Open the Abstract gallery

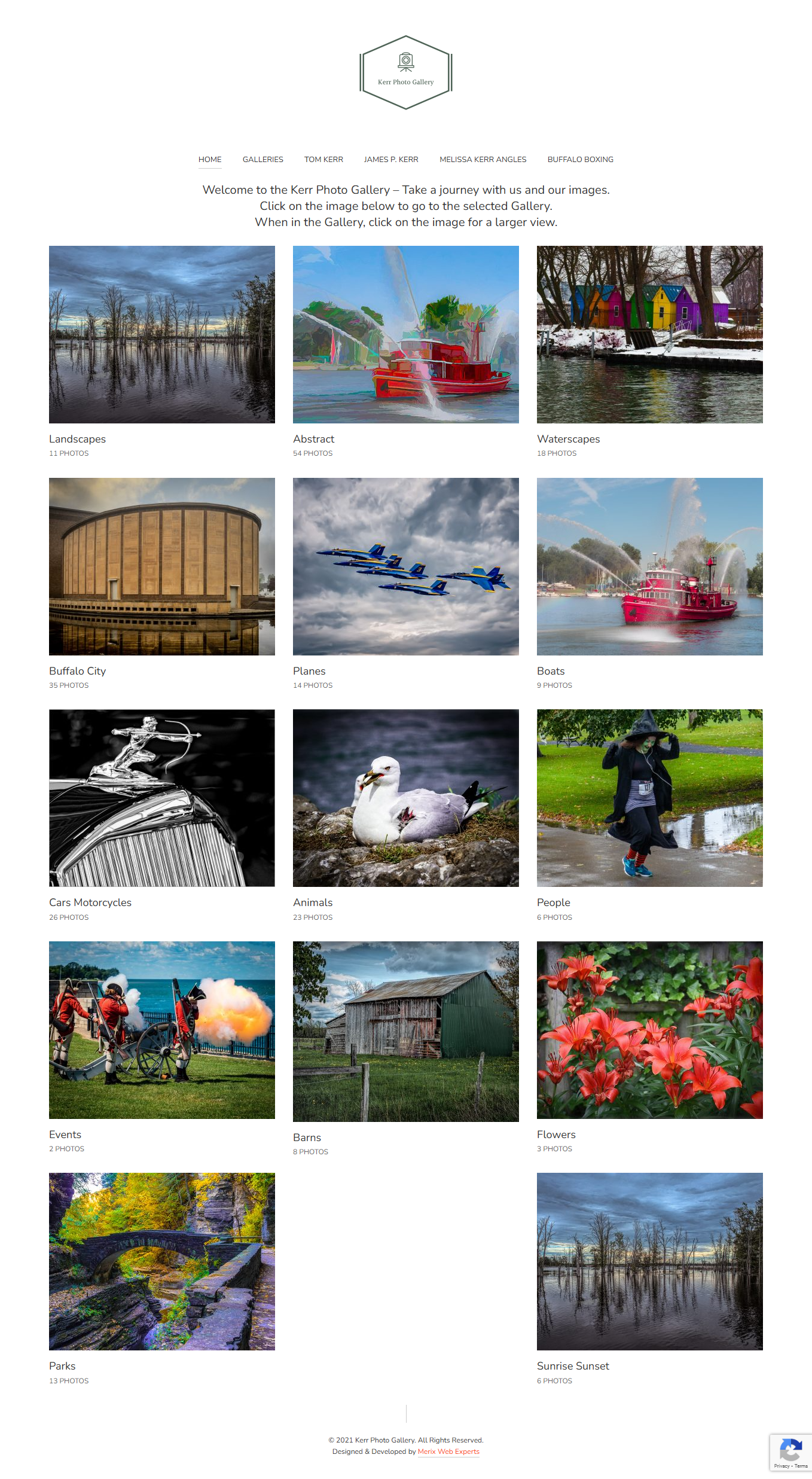[405, 334]
